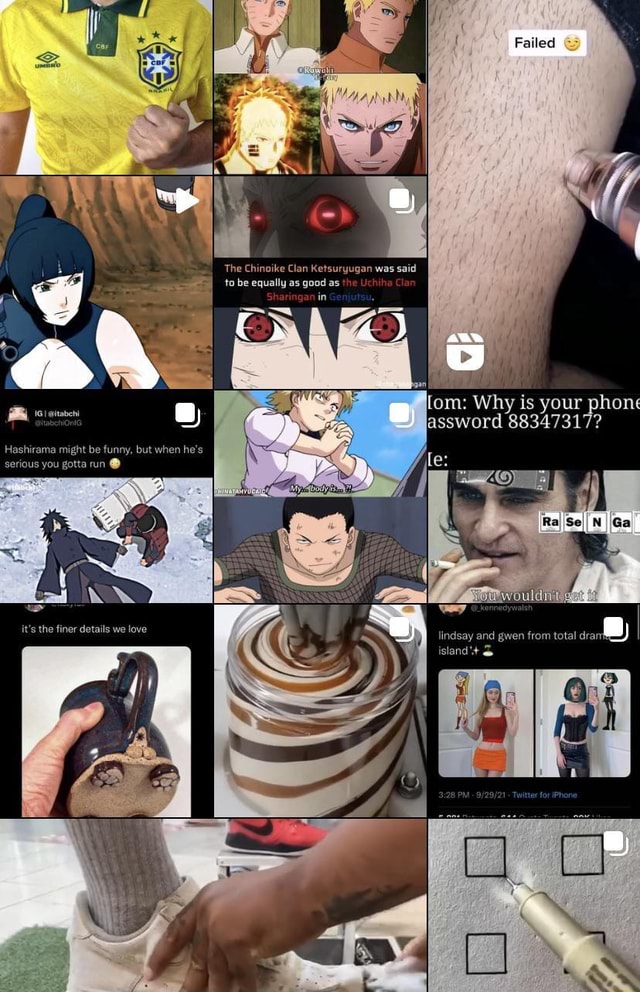Open the 'My body' anime meme post
Viewport: 640px width, 992px height.
(319, 497)
